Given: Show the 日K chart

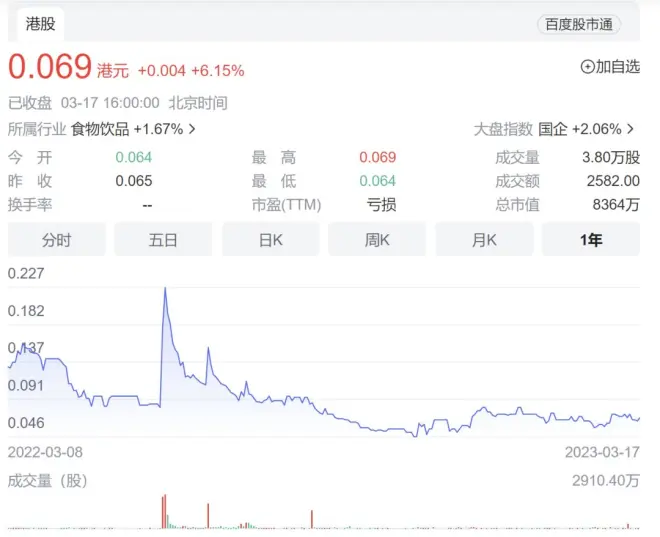Looking at the screenshot, I should click(270, 240).
